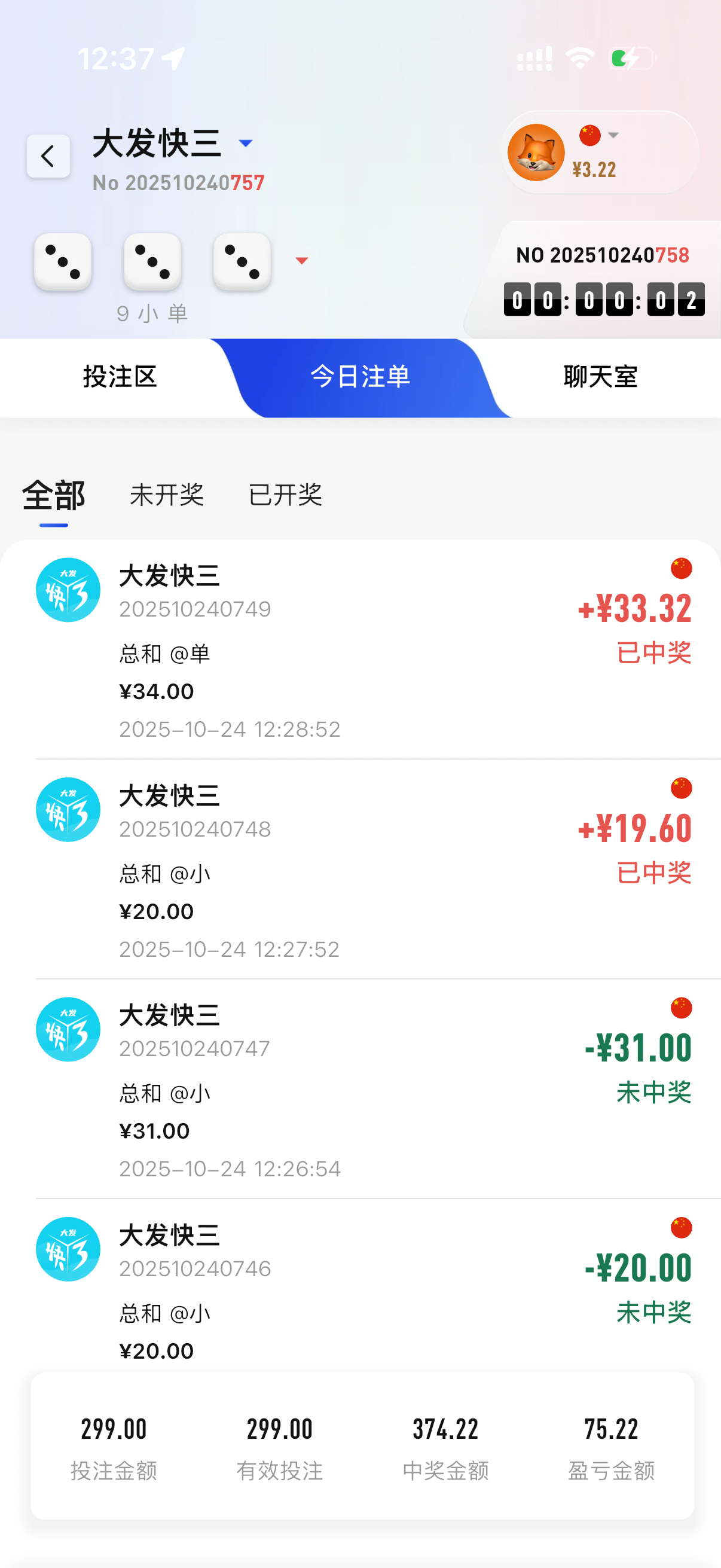Filter bets by 已开奖
This screenshot has height=1568, width=721.
pos(285,495)
